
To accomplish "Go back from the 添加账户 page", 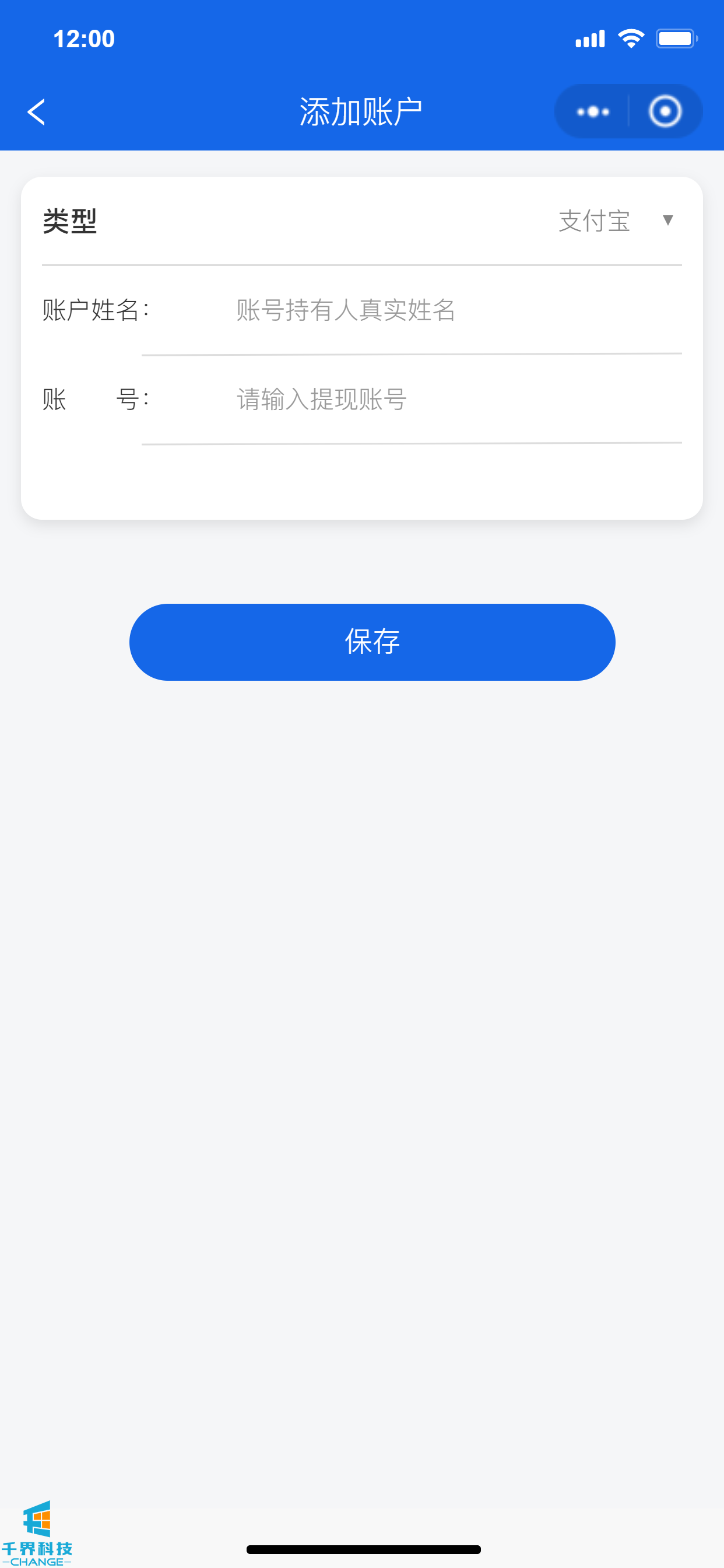I will (x=37, y=112).
